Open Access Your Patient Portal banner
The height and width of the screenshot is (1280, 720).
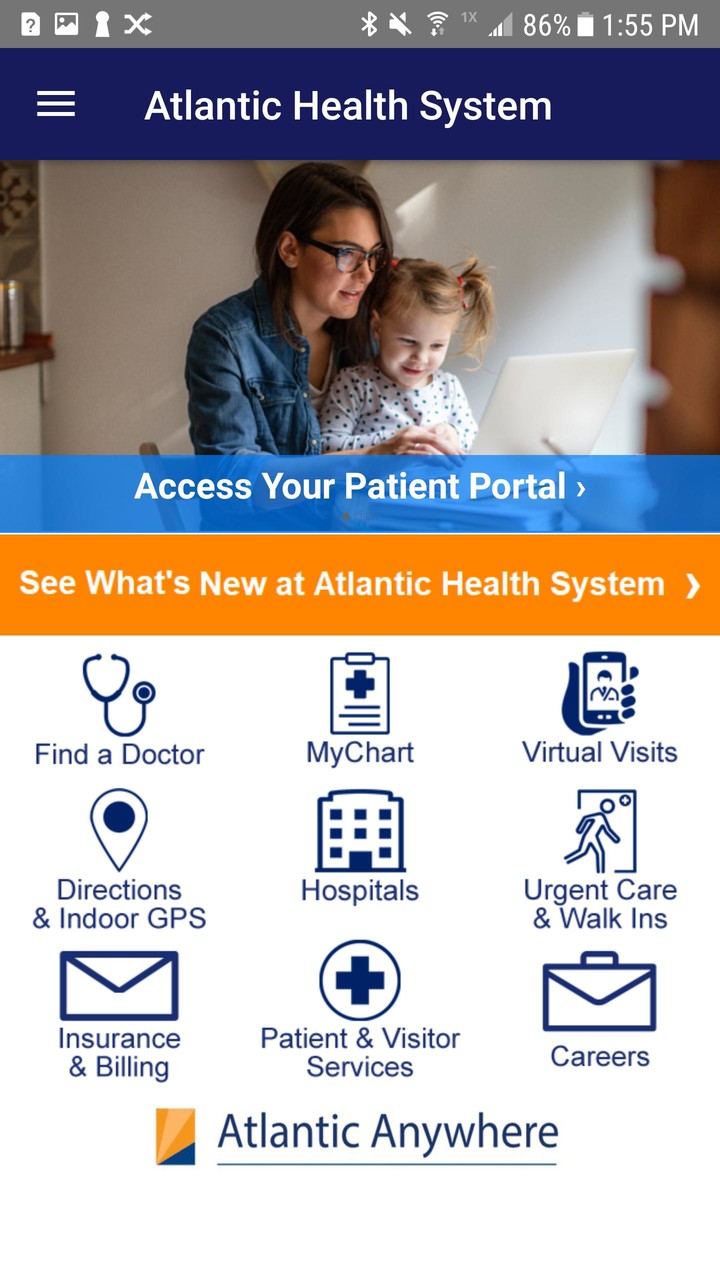pyautogui.click(x=360, y=487)
